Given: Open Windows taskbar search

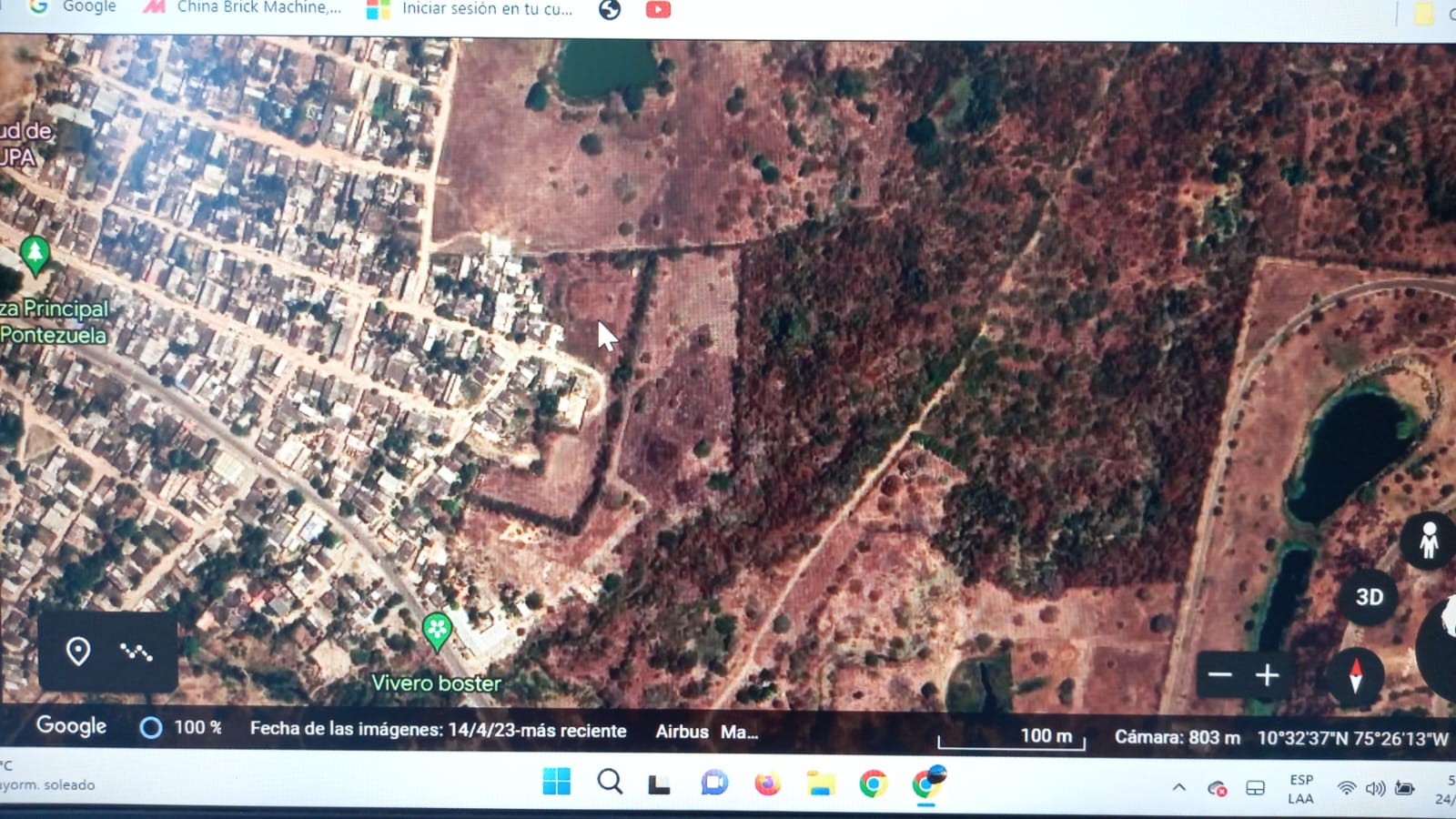Looking at the screenshot, I should tap(610, 782).
